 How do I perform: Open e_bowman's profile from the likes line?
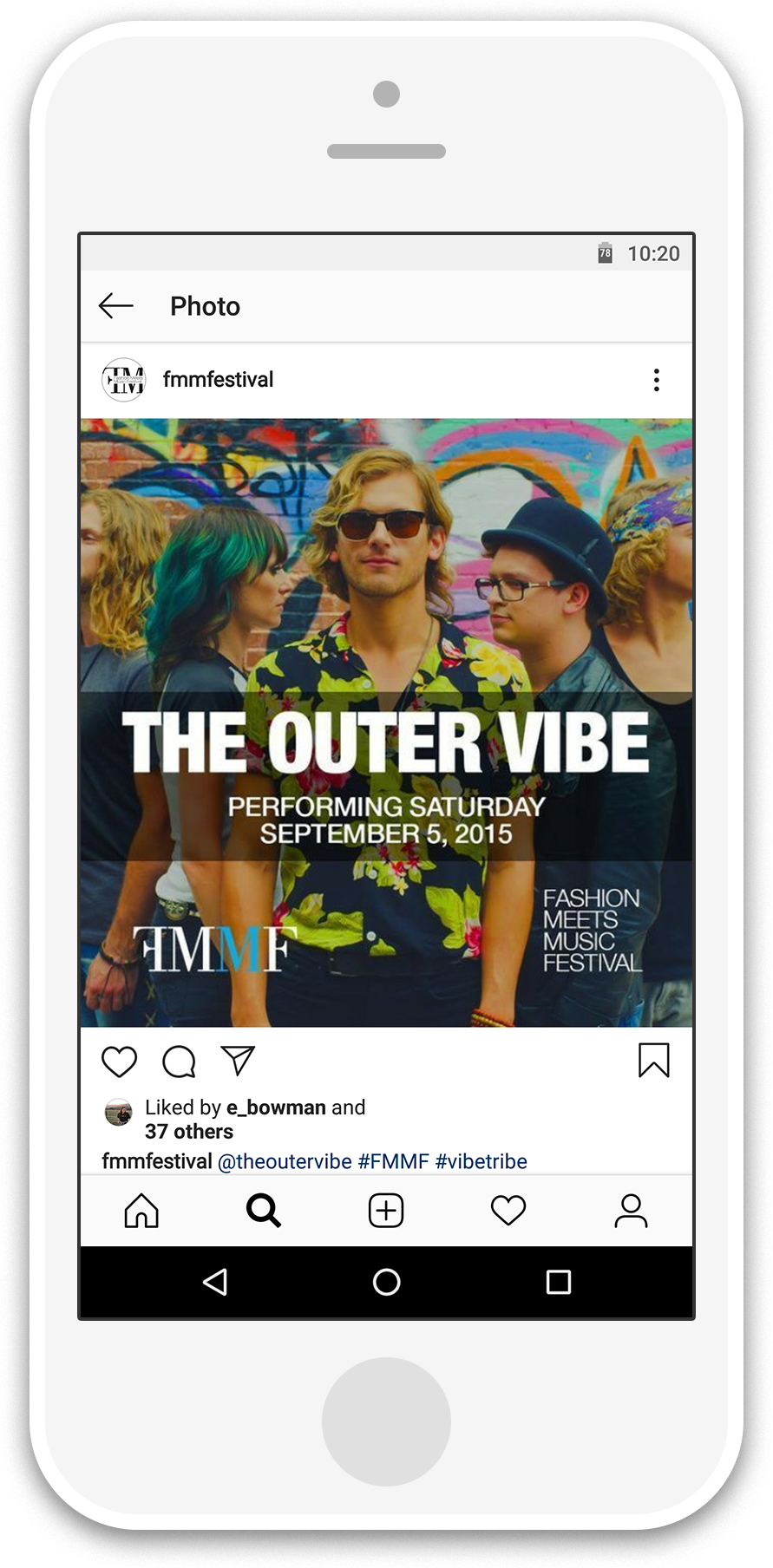tap(276, 1107)
